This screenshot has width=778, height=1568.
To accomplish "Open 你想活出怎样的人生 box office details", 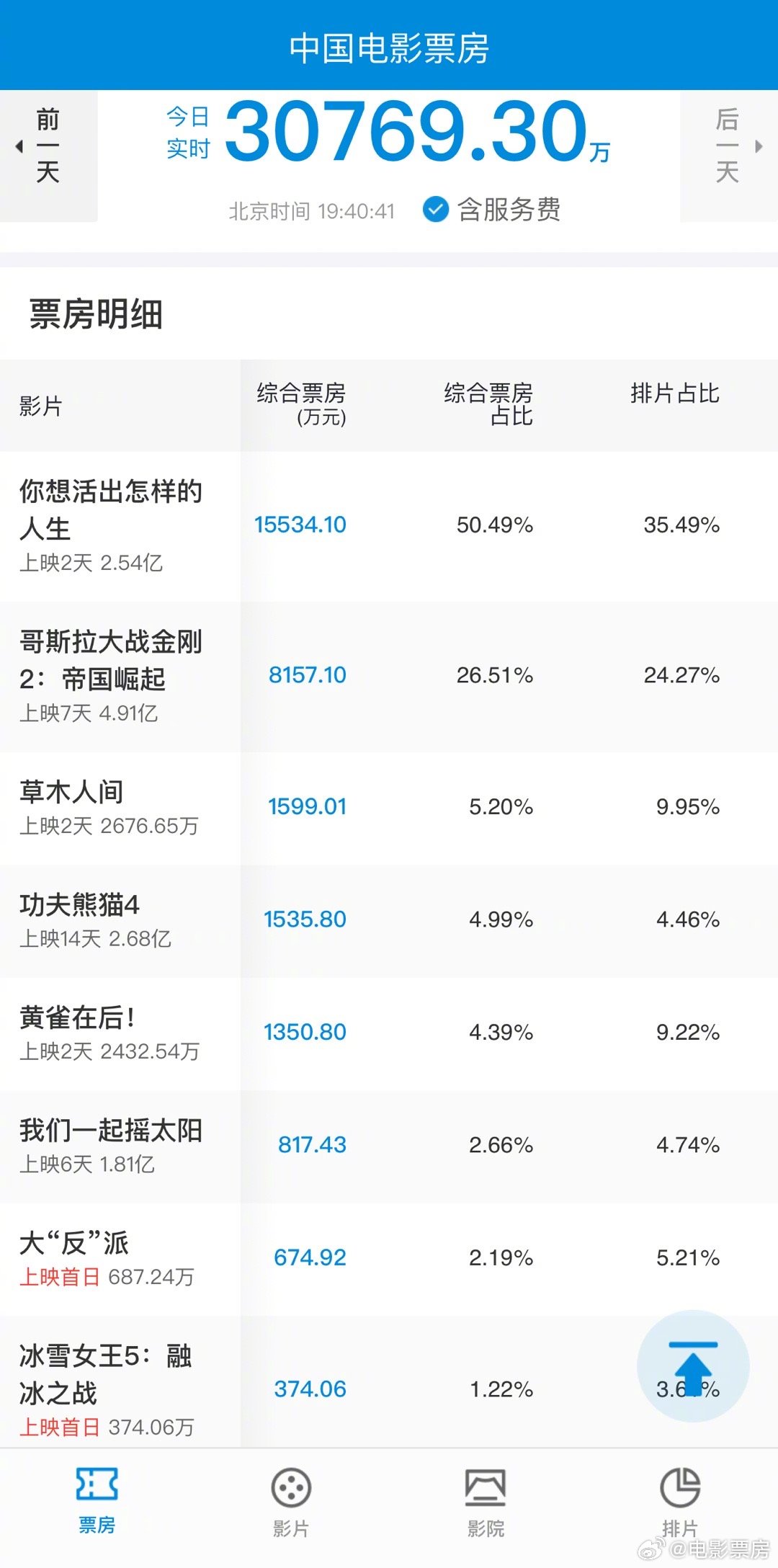I will [389, 526].
